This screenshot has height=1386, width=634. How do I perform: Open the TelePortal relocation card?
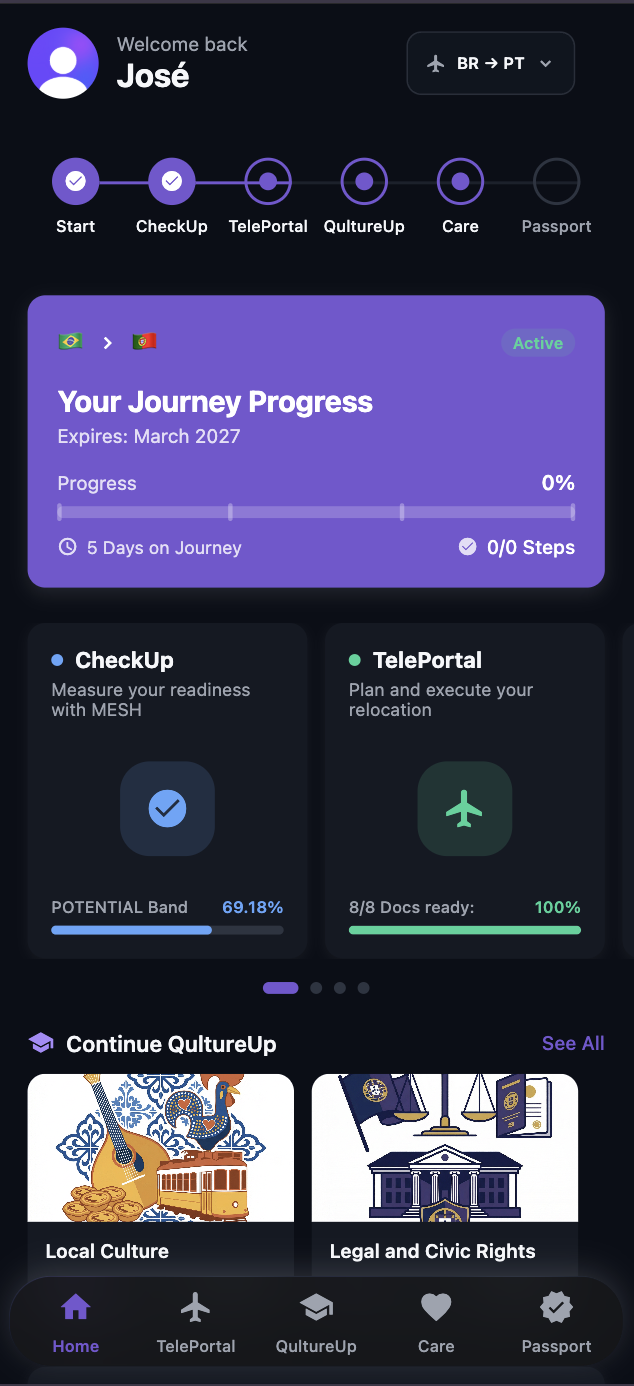tap(465, 790)
